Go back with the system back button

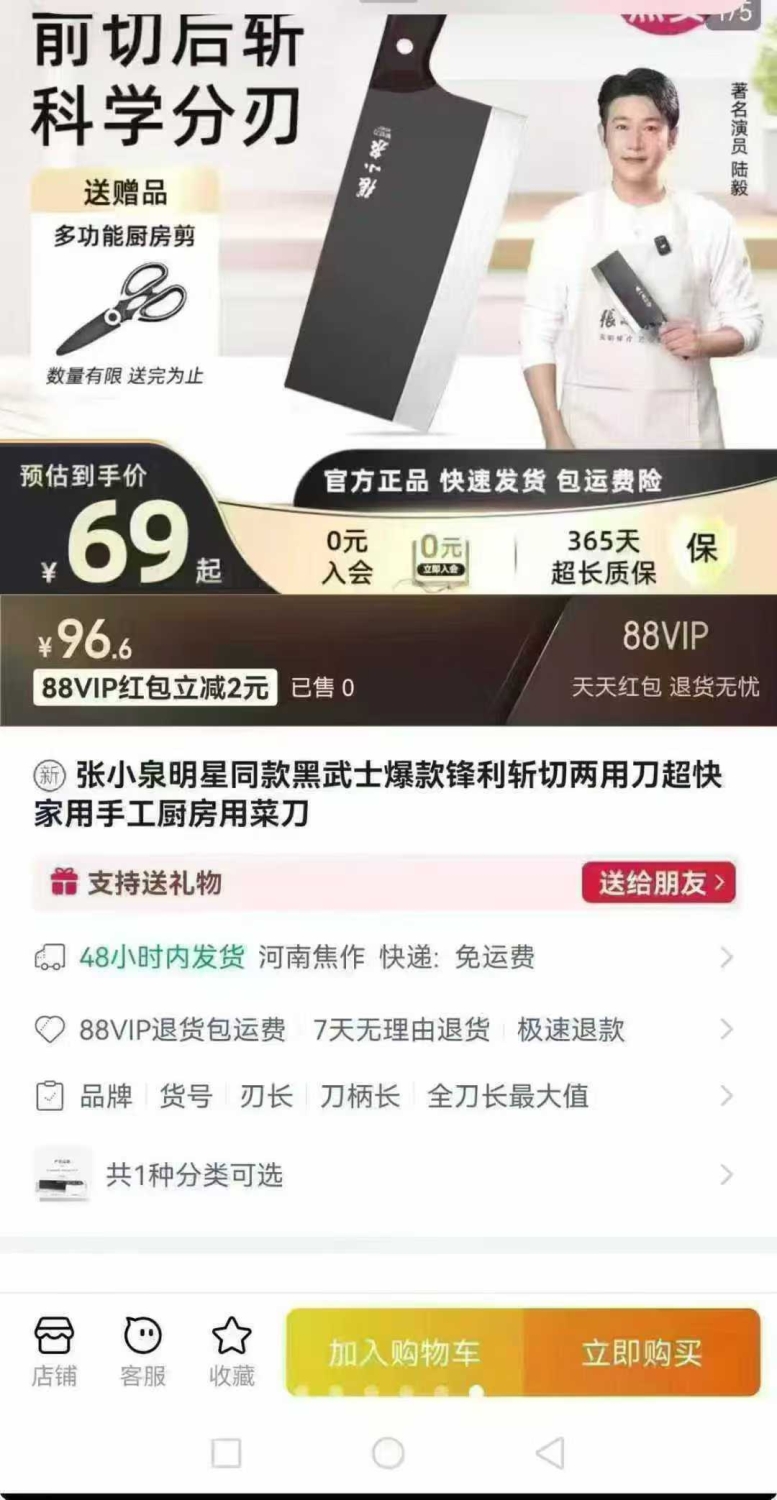tap(549, 1453)
